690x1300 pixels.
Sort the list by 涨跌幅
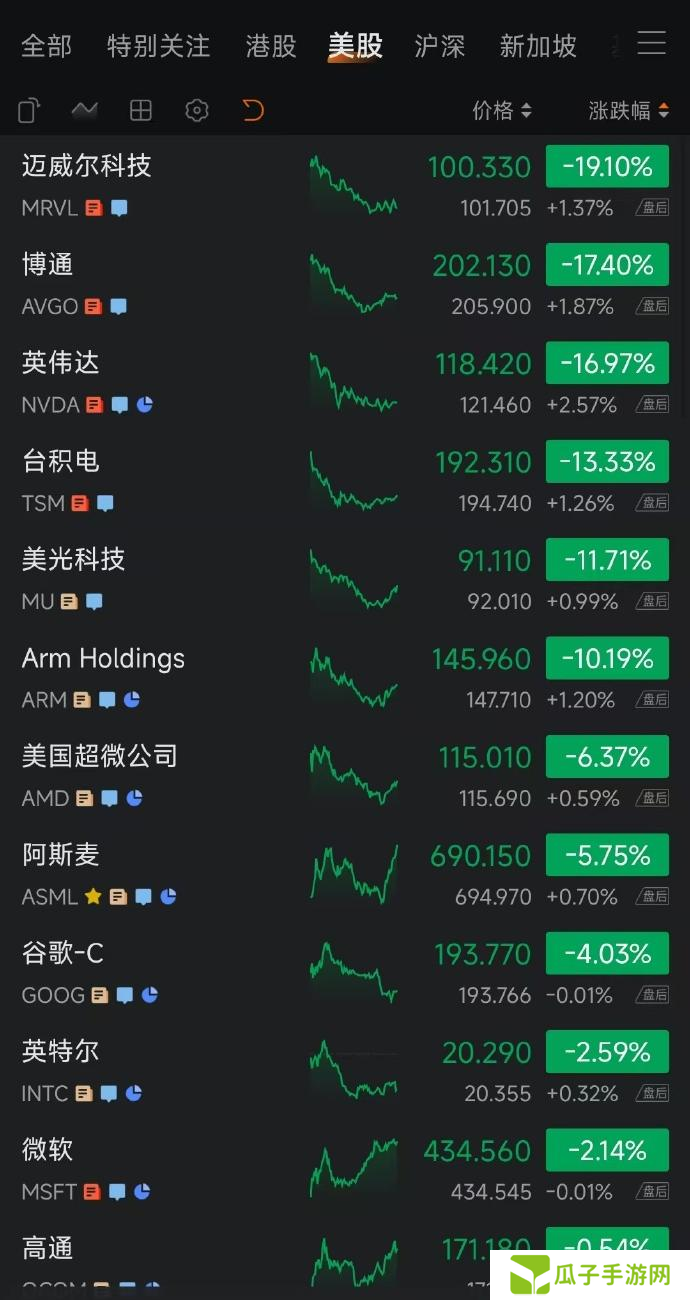point(629,110)
